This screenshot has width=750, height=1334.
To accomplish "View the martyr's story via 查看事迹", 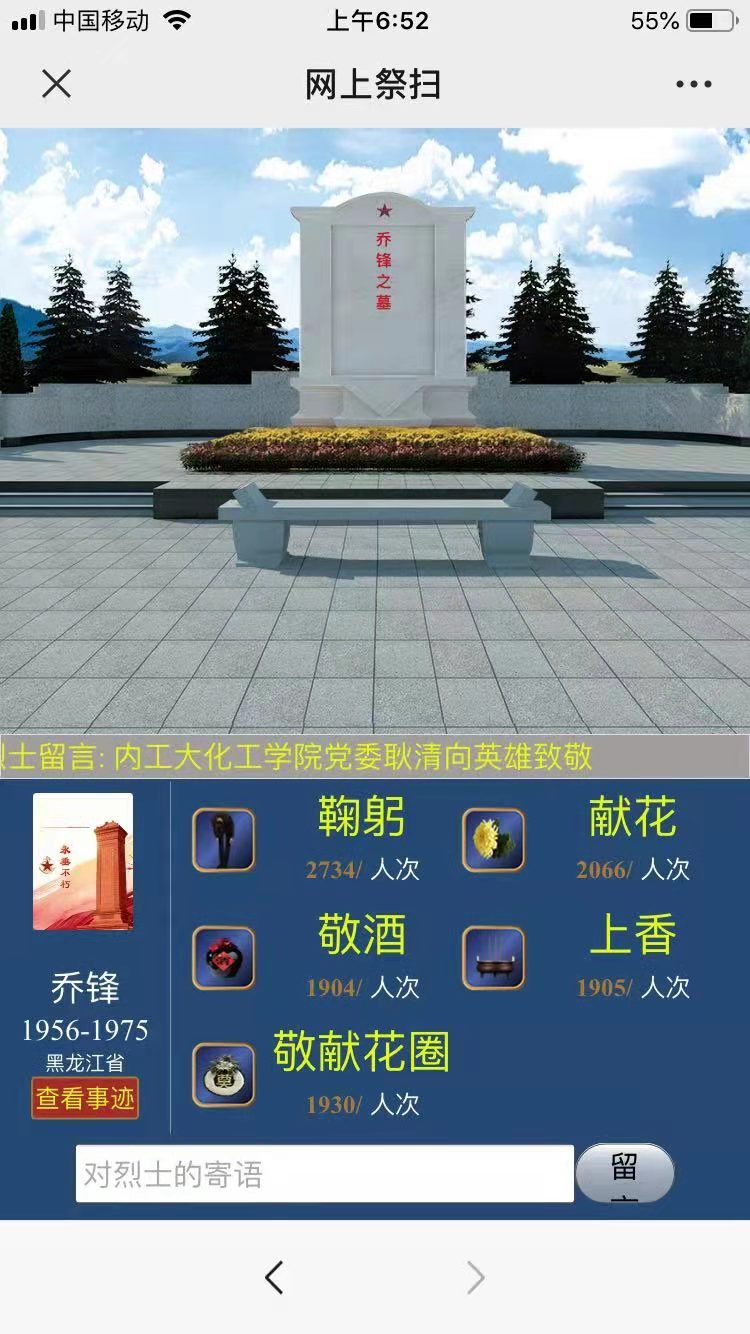I will [85, 1098].
